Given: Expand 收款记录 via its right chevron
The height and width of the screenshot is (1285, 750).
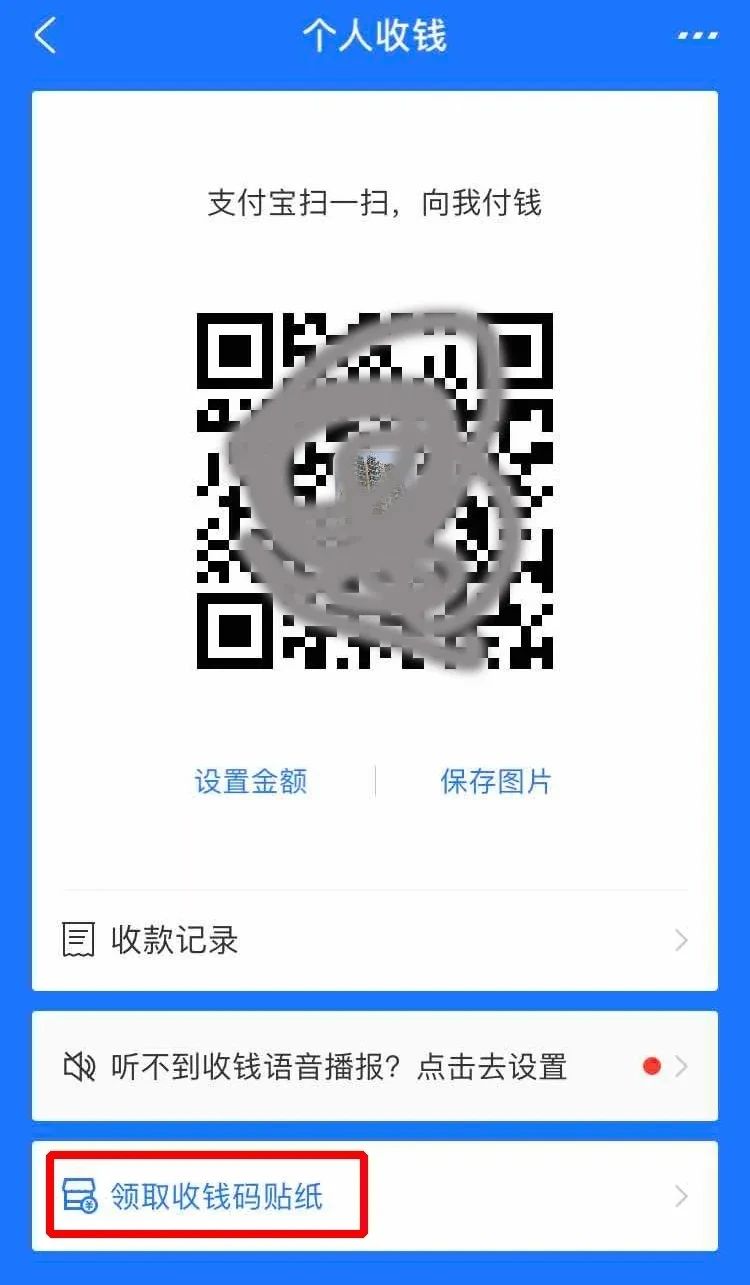Looking at the screenshot, I should (x=682, y=938).
